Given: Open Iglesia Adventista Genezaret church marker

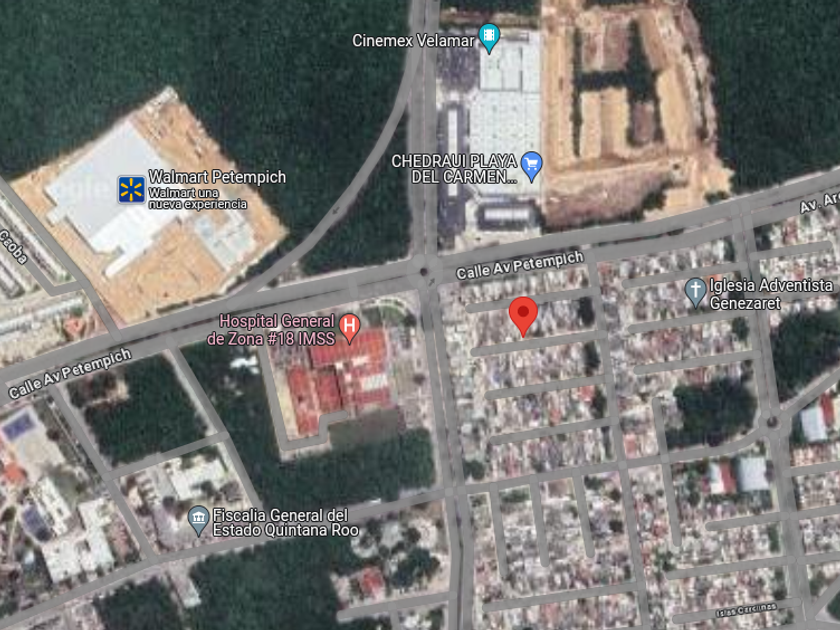Looking at the screenshot, I should click(695, 292).
